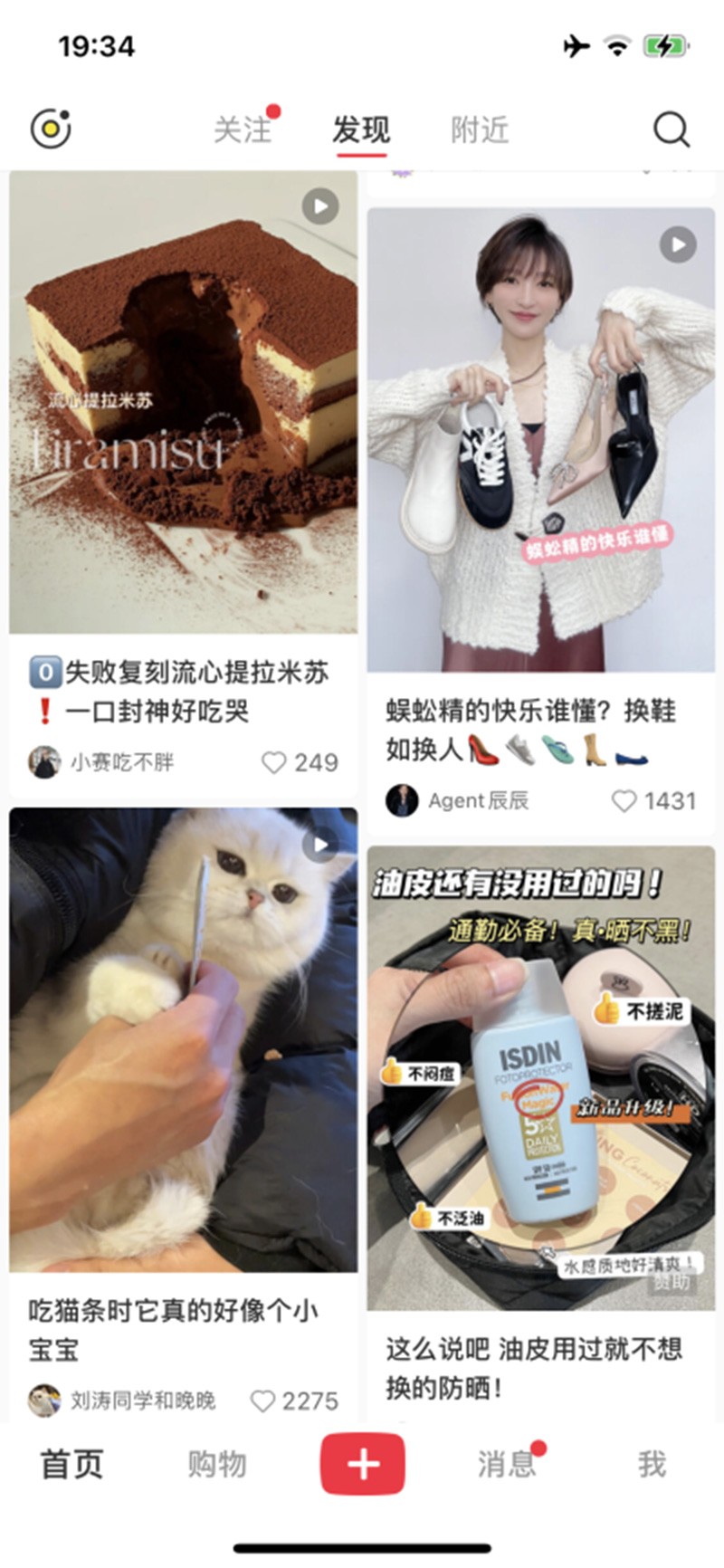The height and width of the screenshot is (1568, 724).
Task: Switch to the 附近 tab
Action: [x=480, y=129]
